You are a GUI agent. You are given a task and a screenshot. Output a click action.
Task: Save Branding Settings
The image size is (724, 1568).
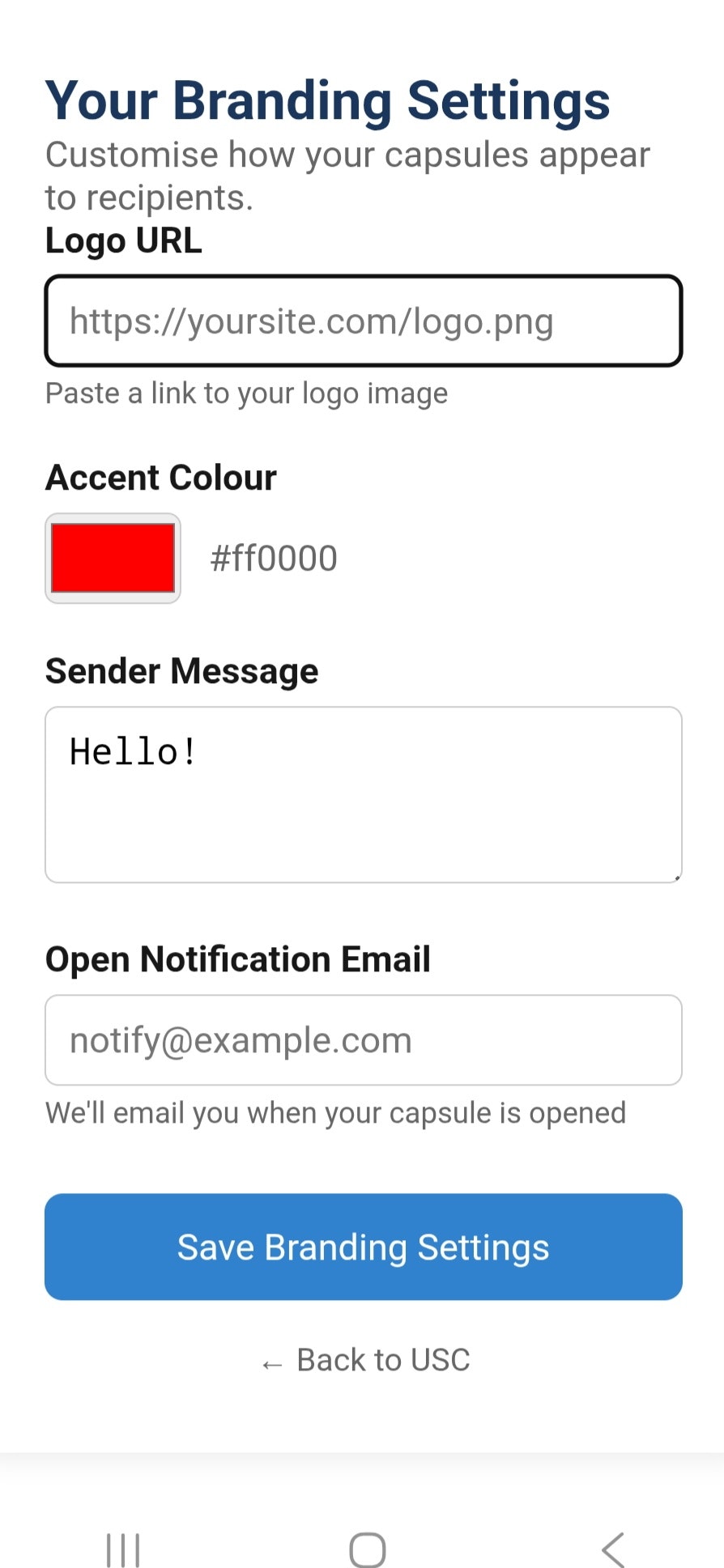363,1247
